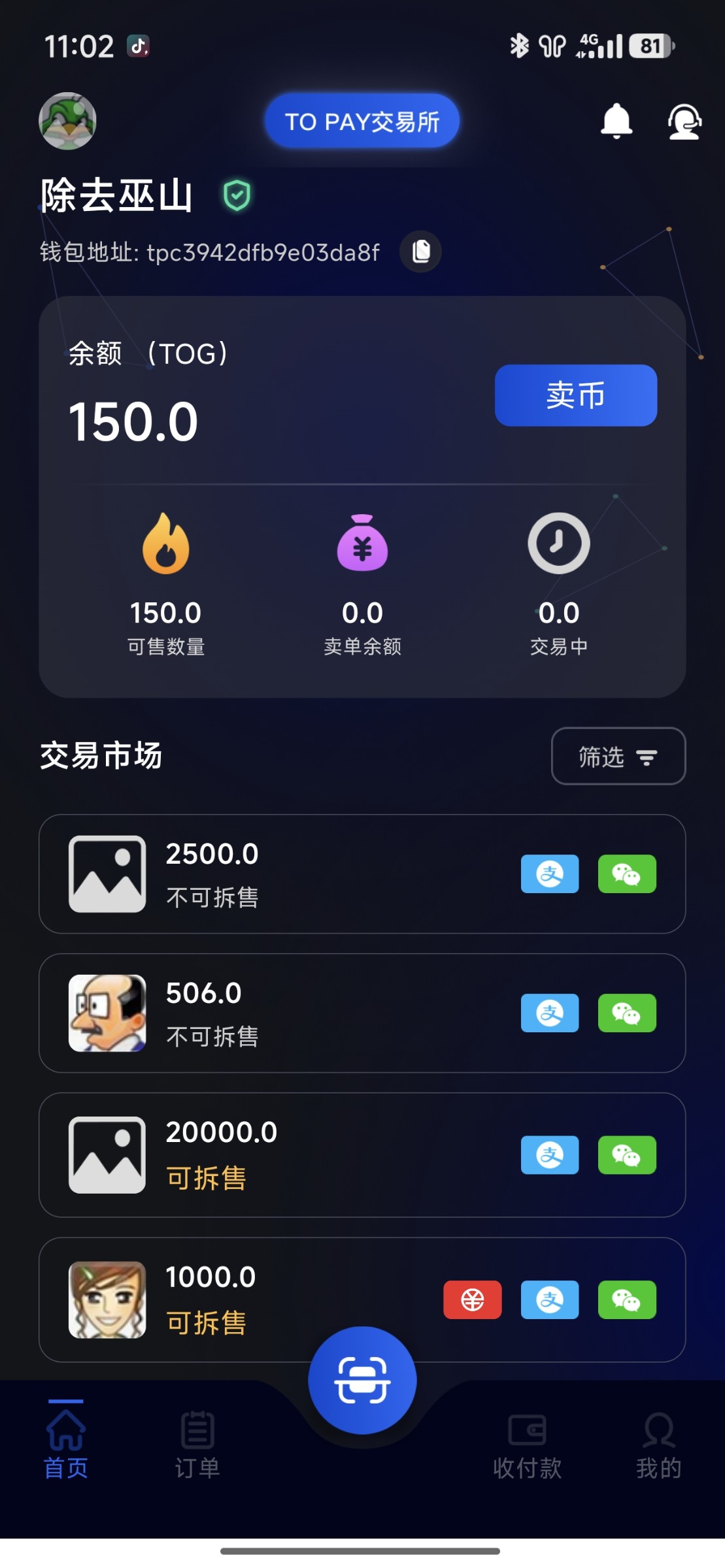The width and height of the screenshot is (725, 1568).
Task: Open the 506.0 market listing
Action: (x=294, y=1013)
